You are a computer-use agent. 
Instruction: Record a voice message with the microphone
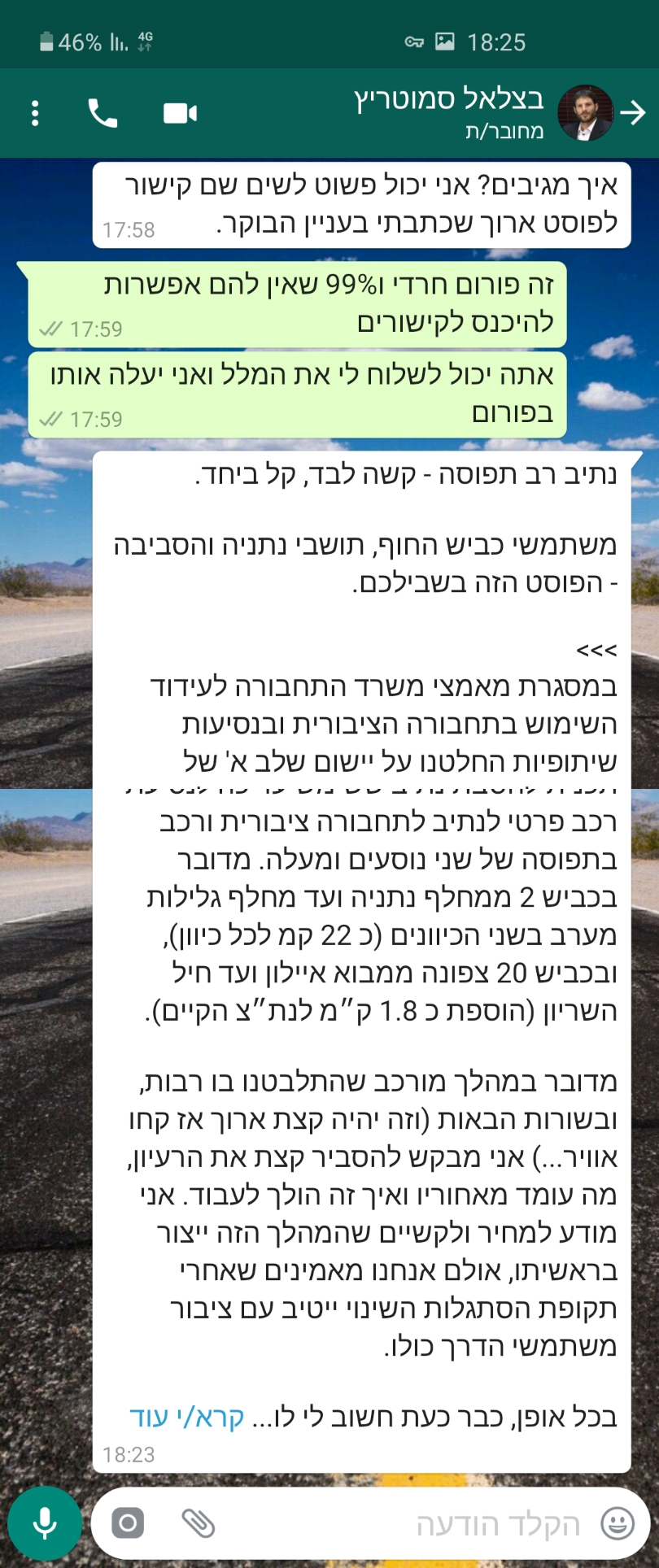[45, 1523]
